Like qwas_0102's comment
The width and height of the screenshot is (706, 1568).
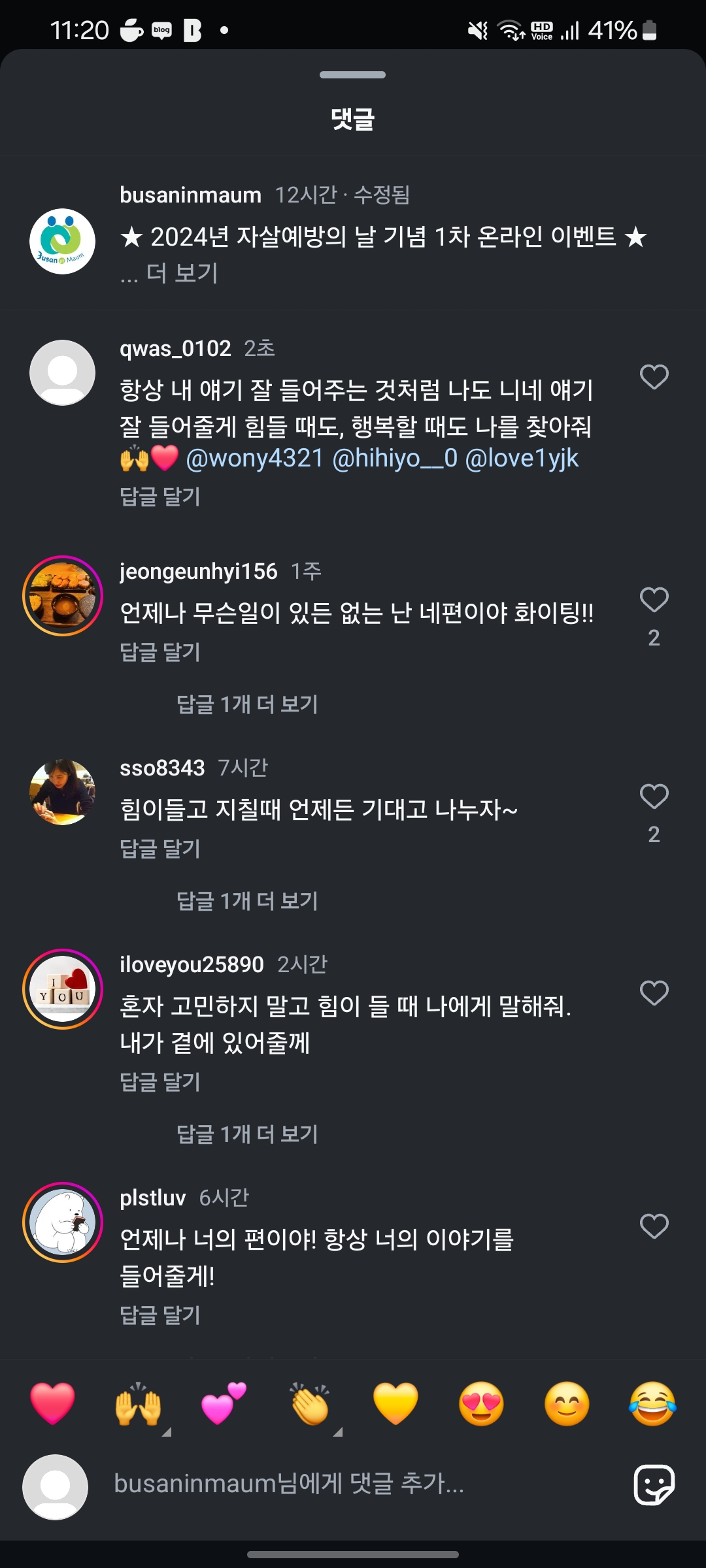pos(654,377)
